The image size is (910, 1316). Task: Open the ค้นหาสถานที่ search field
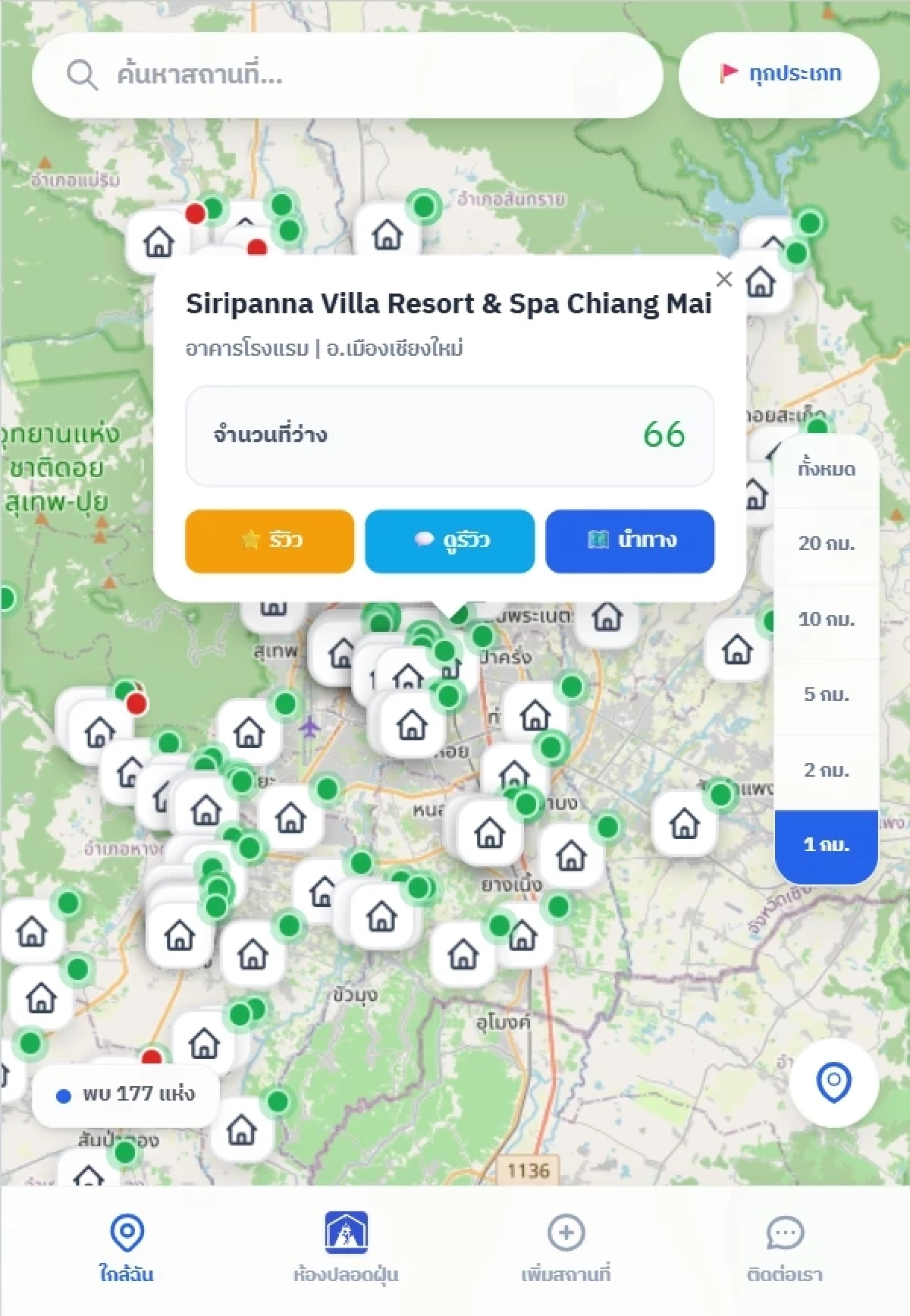point(349,74)
